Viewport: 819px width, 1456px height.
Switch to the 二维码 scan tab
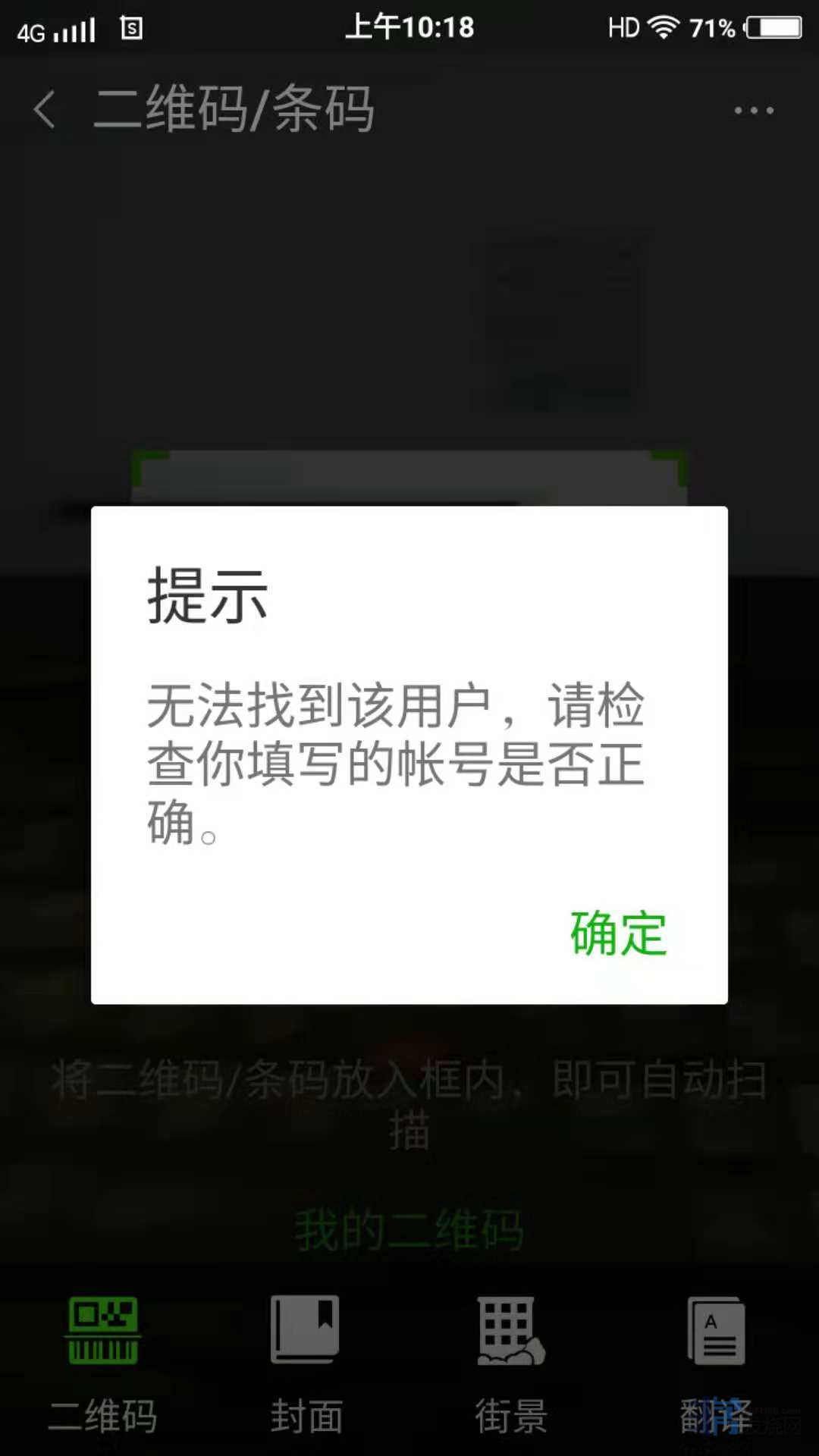click(103, 1361)
